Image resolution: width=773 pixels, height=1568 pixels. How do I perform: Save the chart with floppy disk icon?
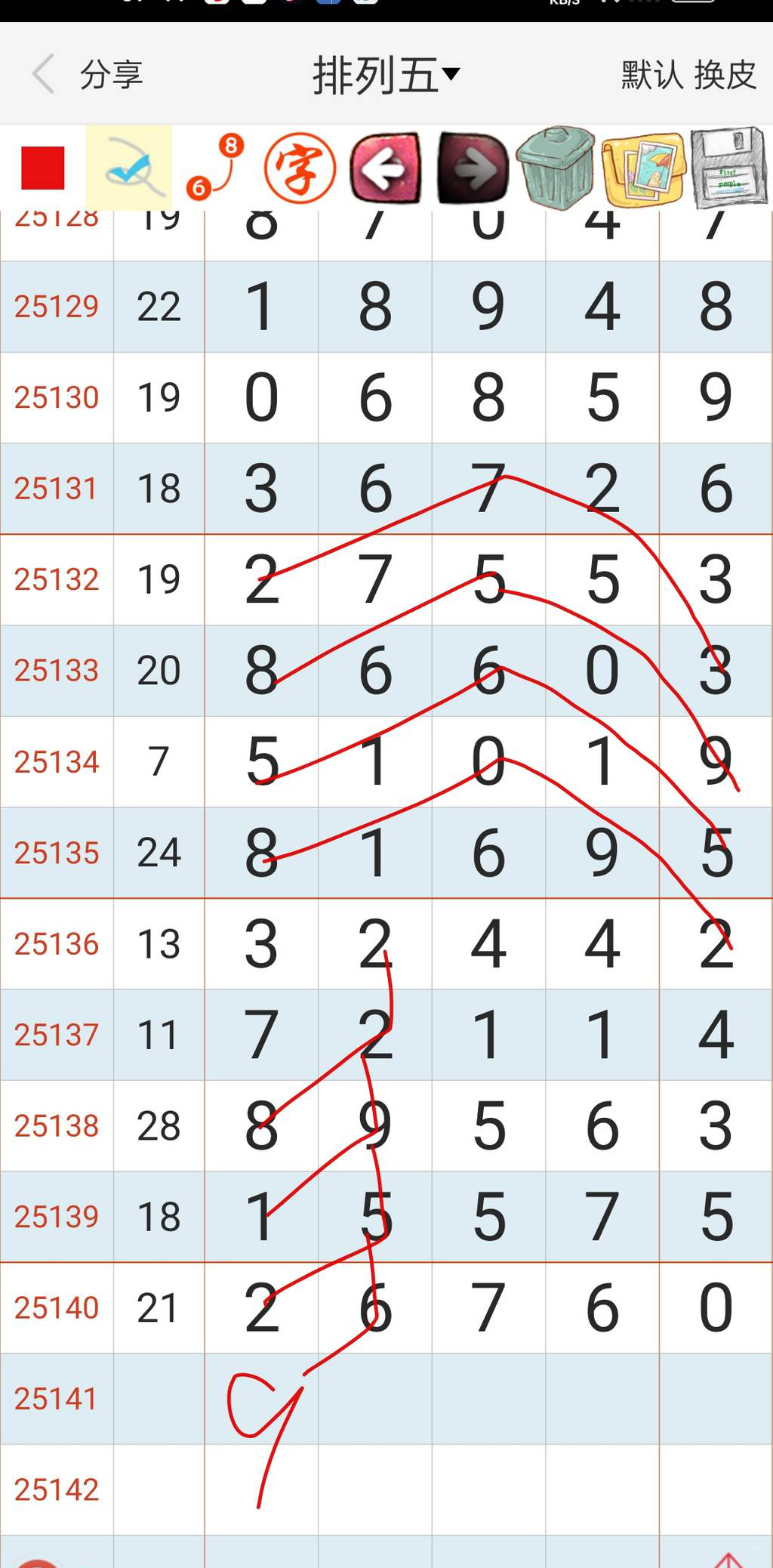(728, 168)
